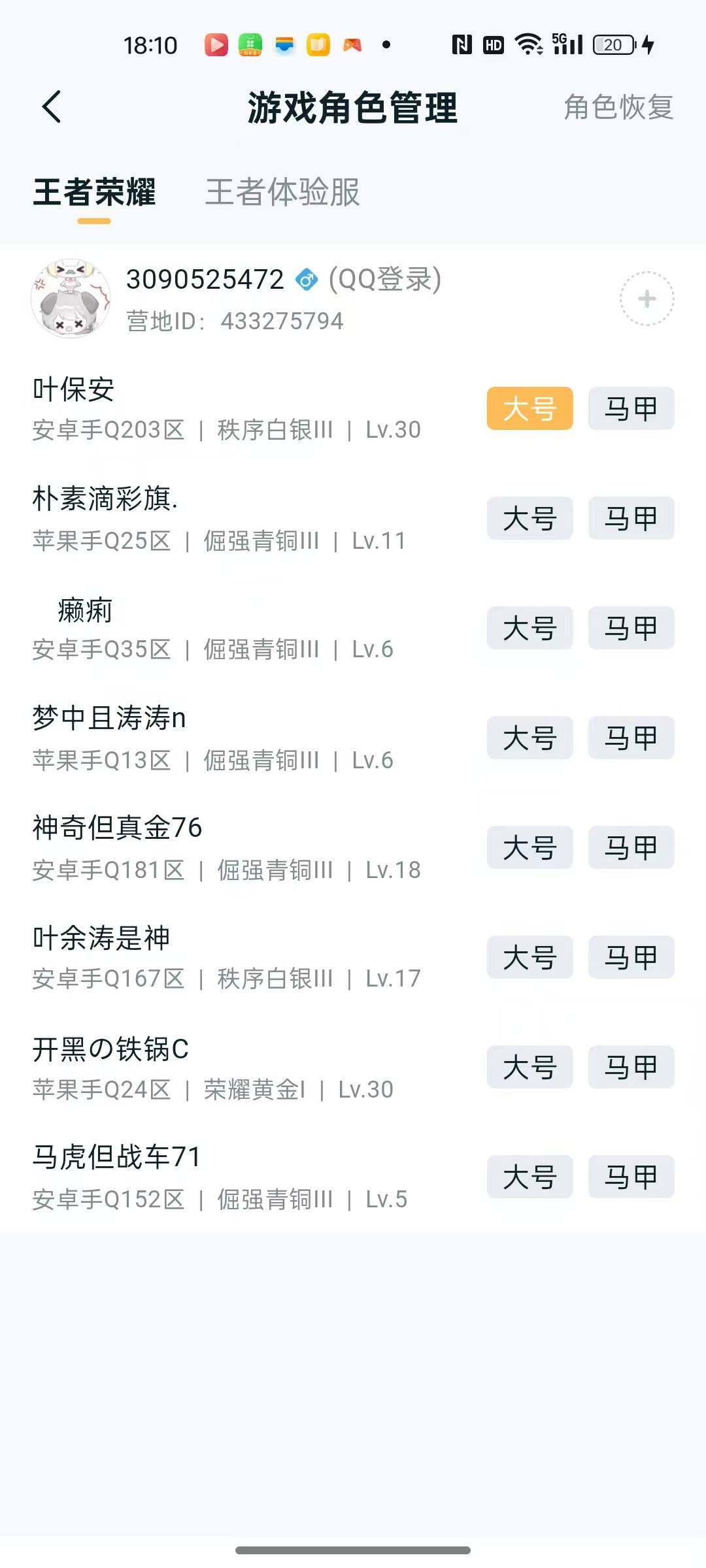Tap 马甲 button for 叶保安

click(x=630, y=408)
